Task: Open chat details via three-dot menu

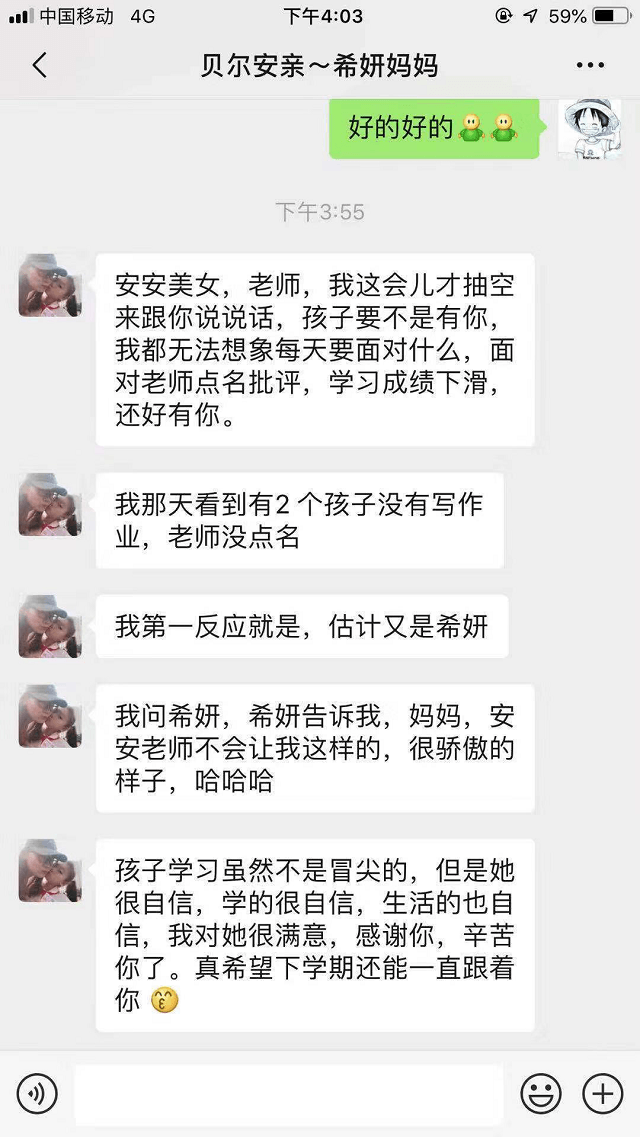Action: click(590, 66)
